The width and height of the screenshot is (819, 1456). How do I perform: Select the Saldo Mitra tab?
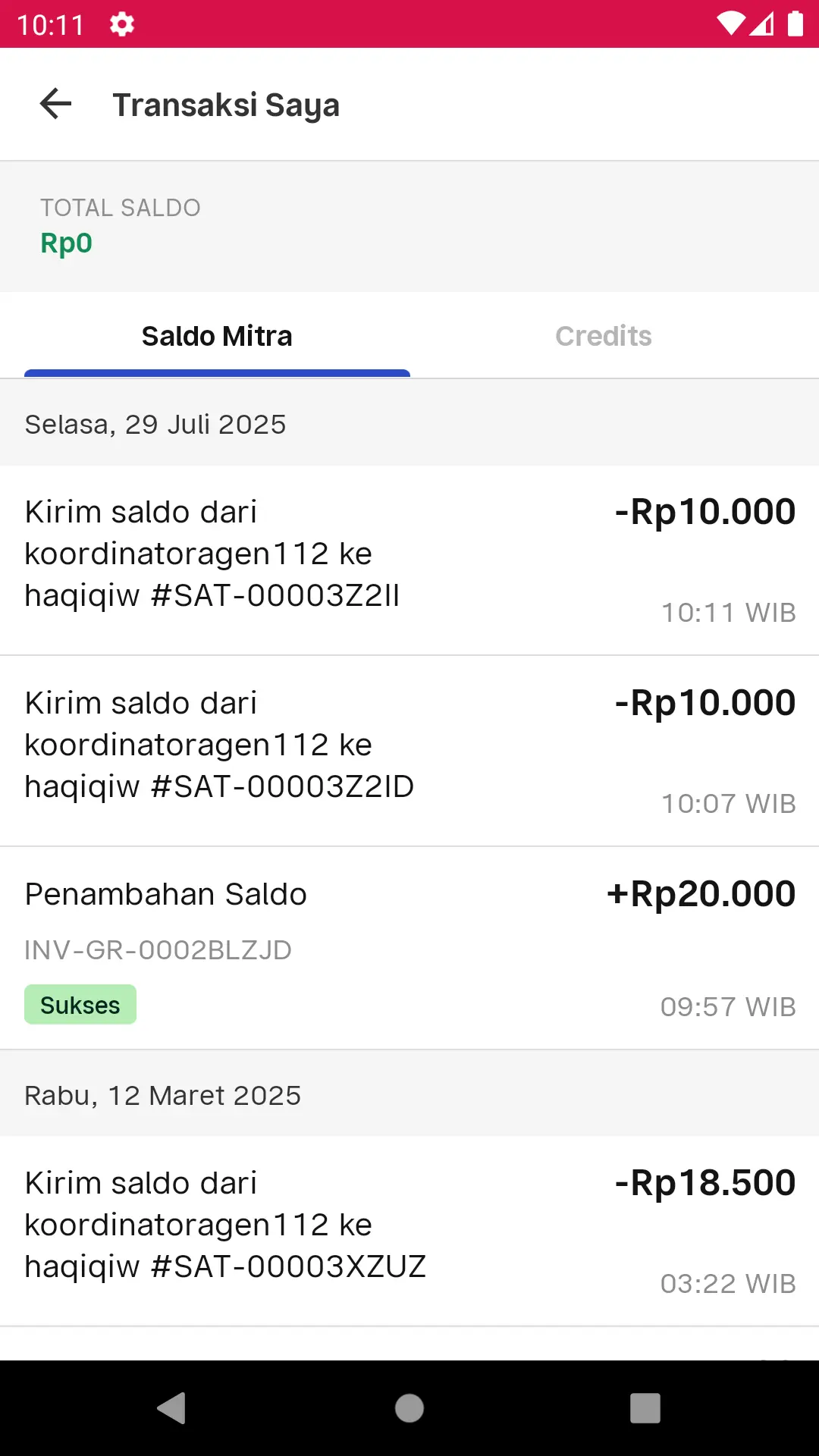pyautogui.click(x=217, y=336)
